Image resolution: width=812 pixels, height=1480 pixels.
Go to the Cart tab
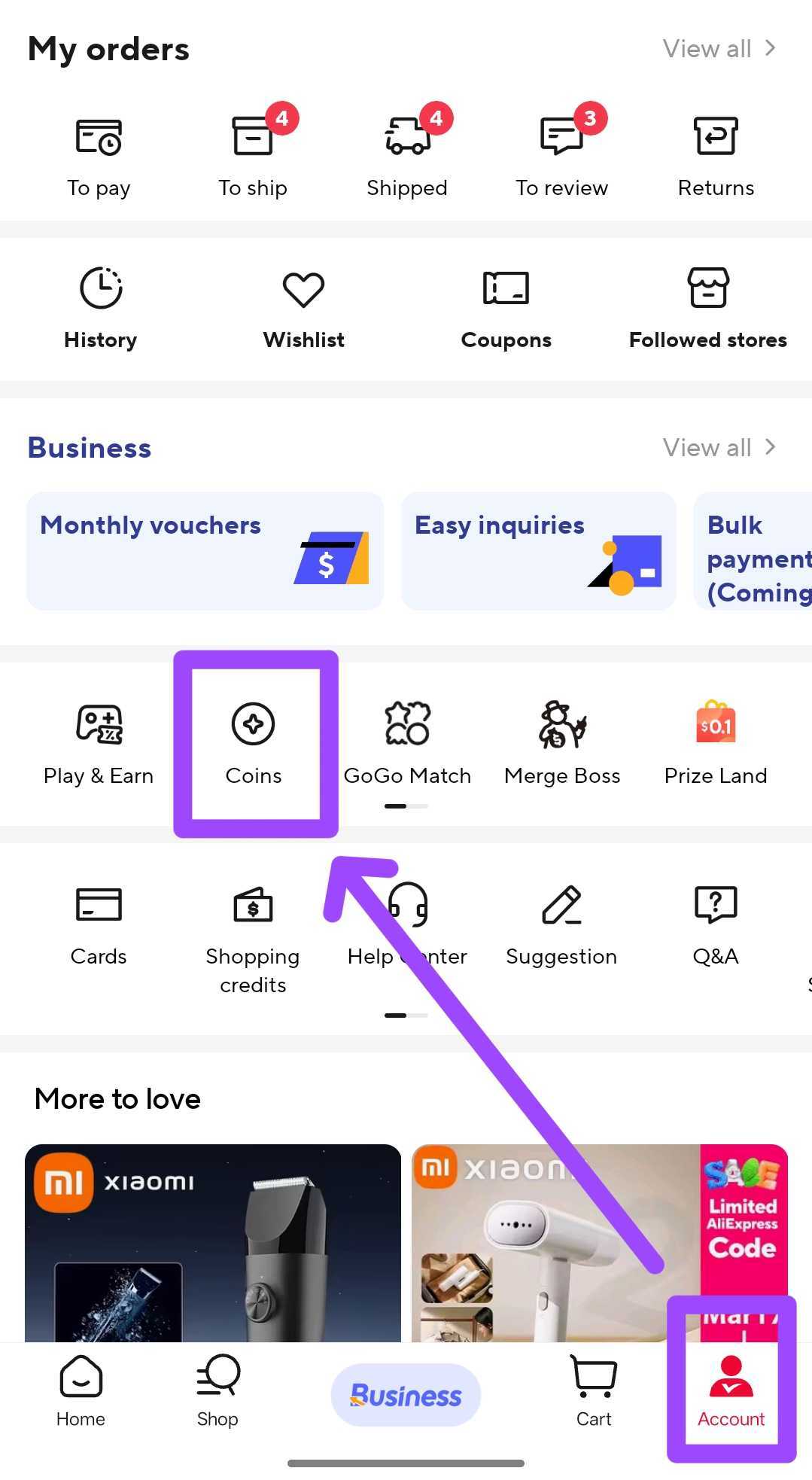point(594,1392)
